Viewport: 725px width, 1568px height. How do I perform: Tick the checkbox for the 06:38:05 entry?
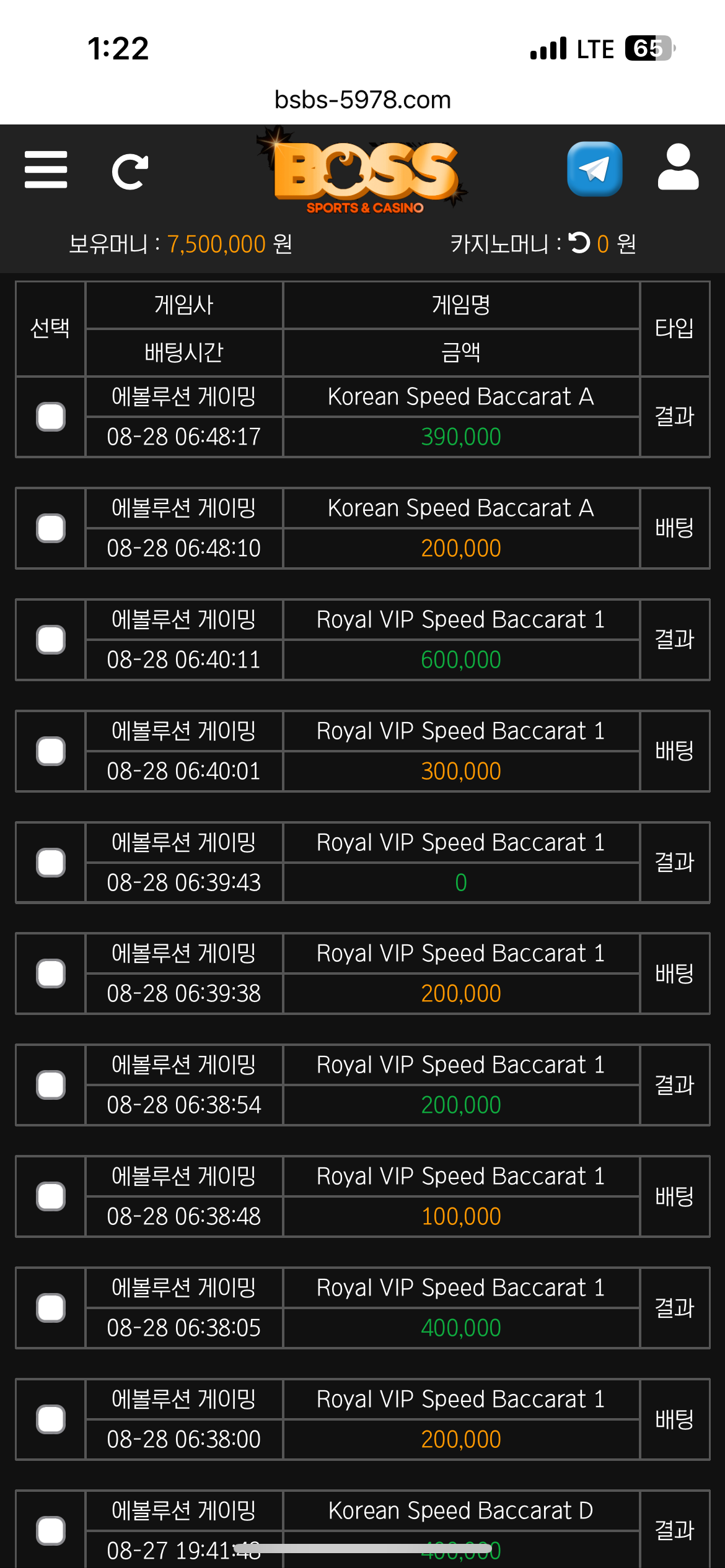51,1308
